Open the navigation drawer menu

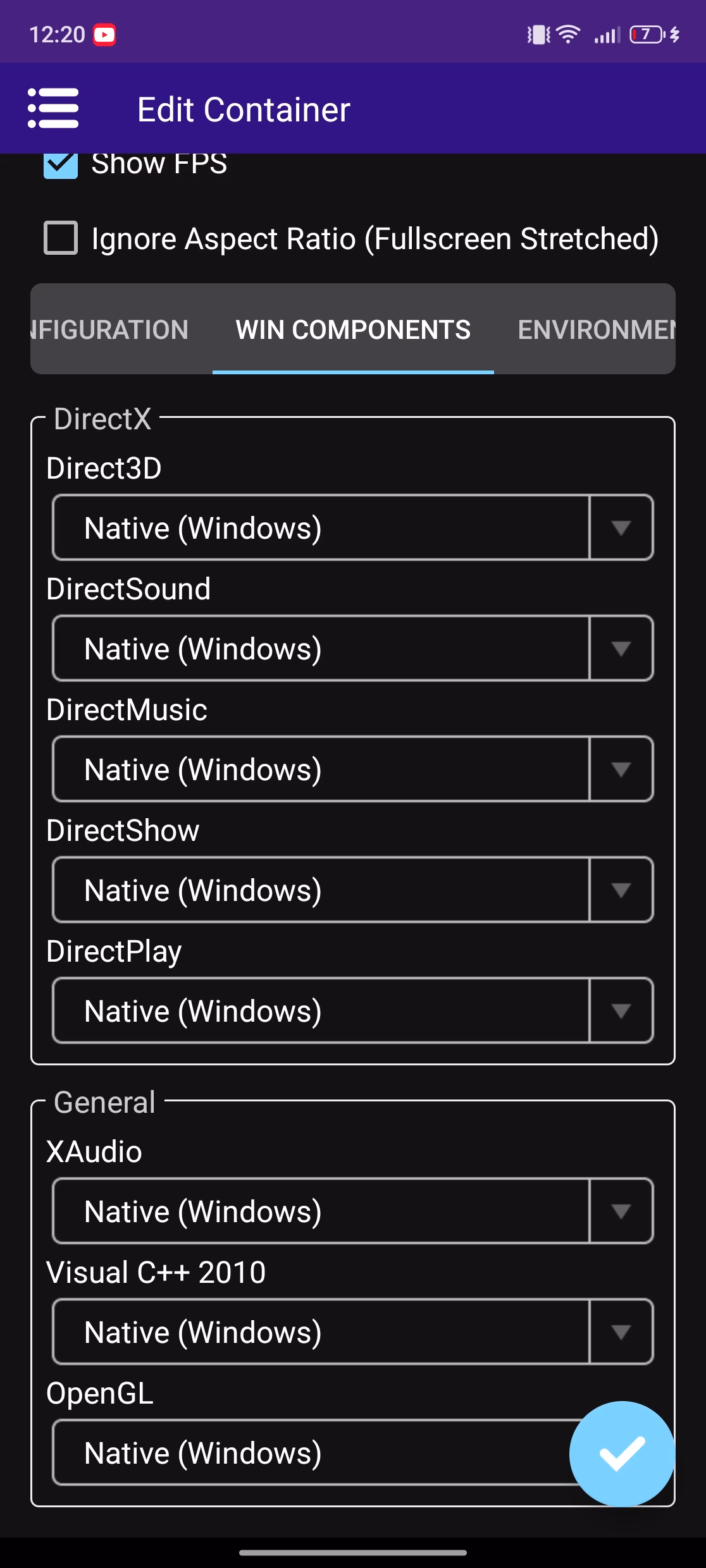[53, 109]
